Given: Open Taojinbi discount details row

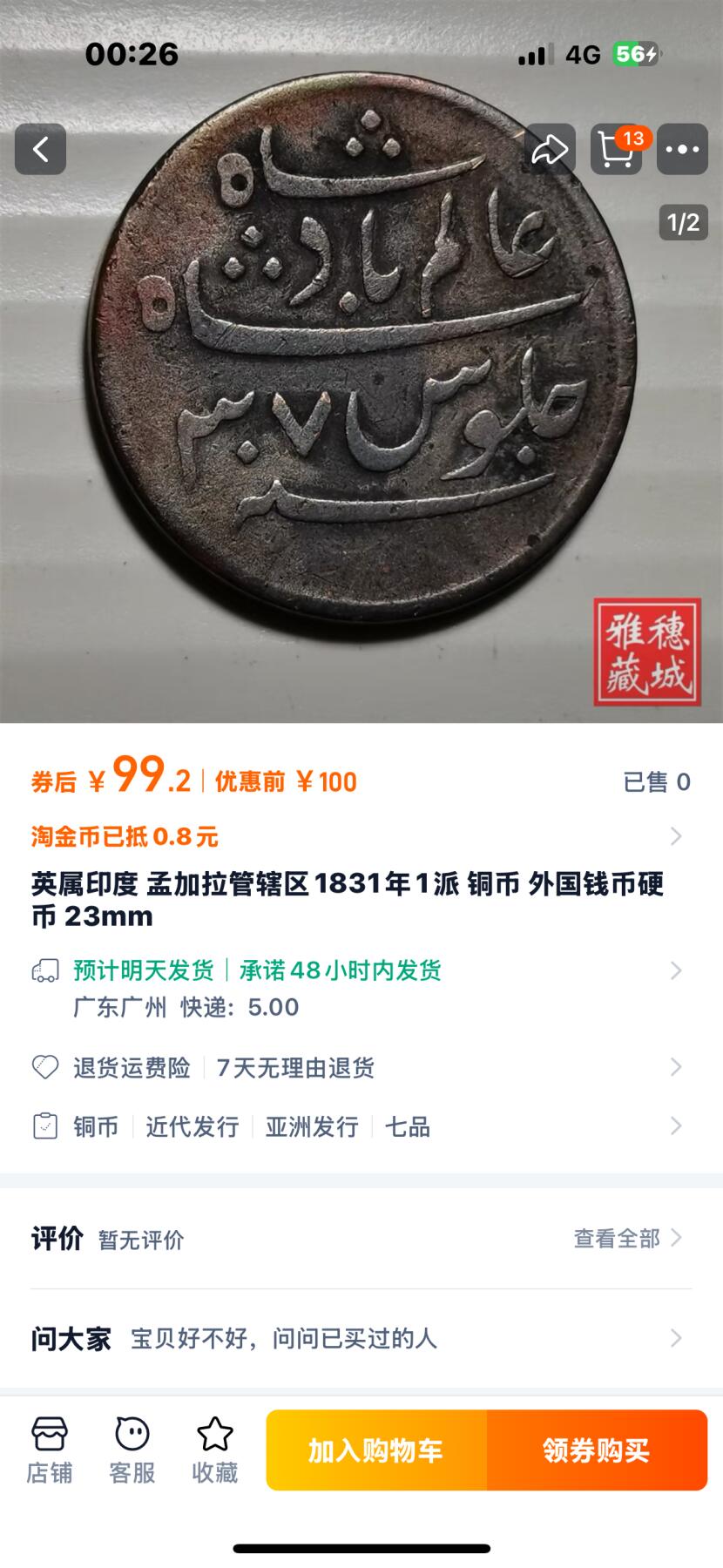Looking at the screenshot, I should (357, 837).
